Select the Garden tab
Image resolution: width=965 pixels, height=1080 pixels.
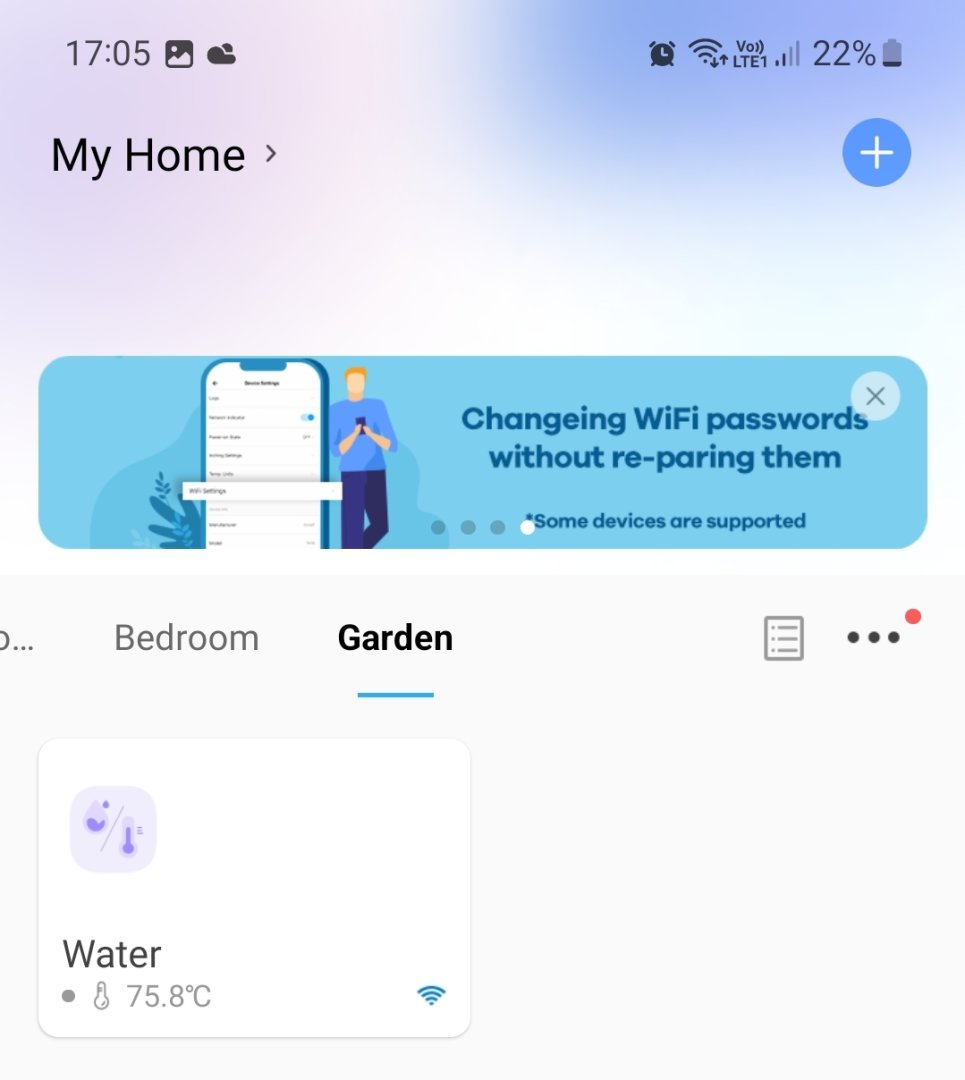[x=395, y=638]
